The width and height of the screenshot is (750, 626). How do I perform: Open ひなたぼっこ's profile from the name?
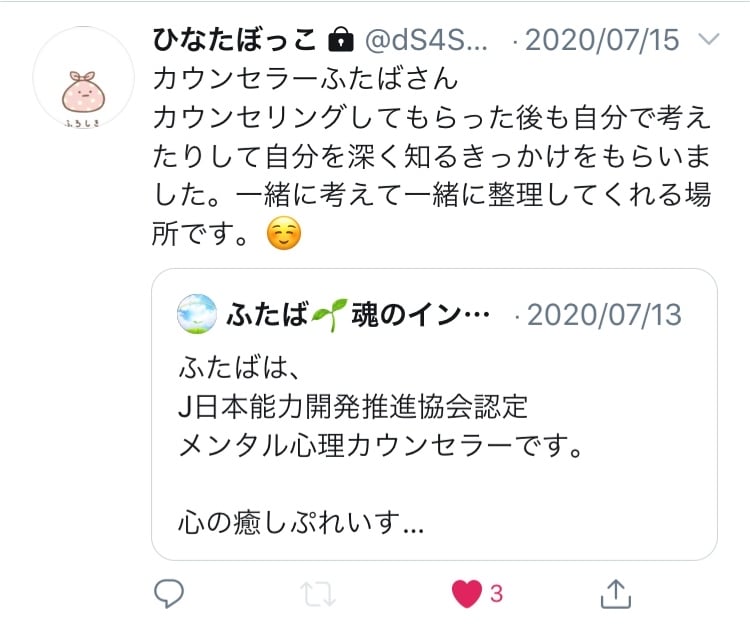[236, 40]
